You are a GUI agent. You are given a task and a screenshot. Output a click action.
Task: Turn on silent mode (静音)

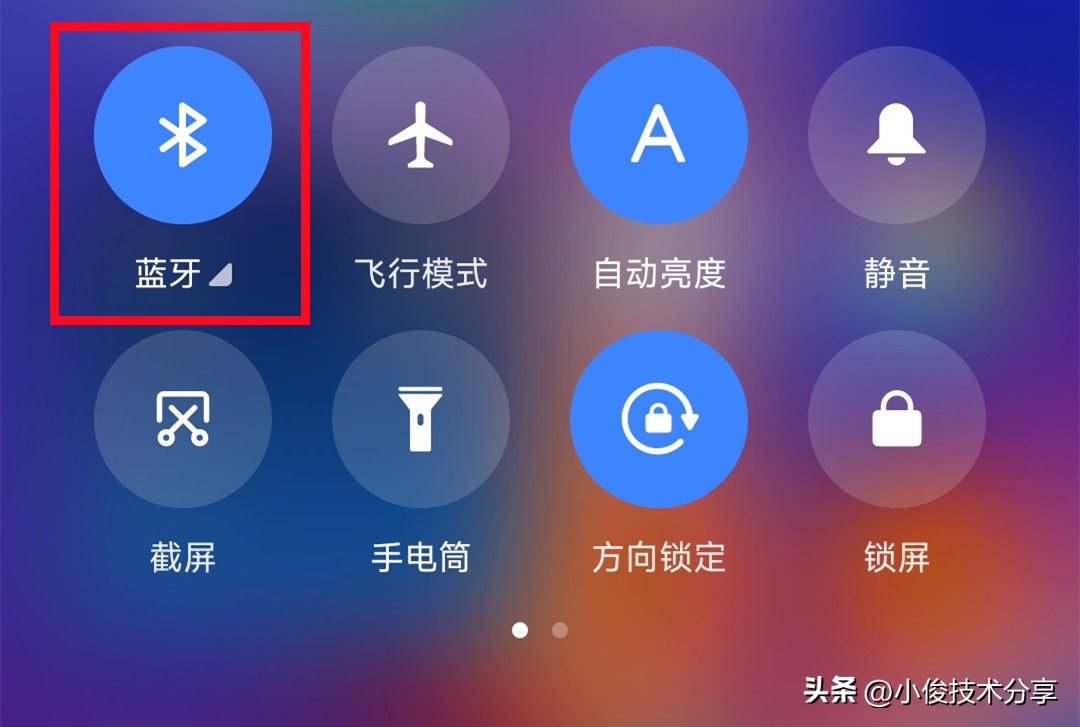(897, 134)
